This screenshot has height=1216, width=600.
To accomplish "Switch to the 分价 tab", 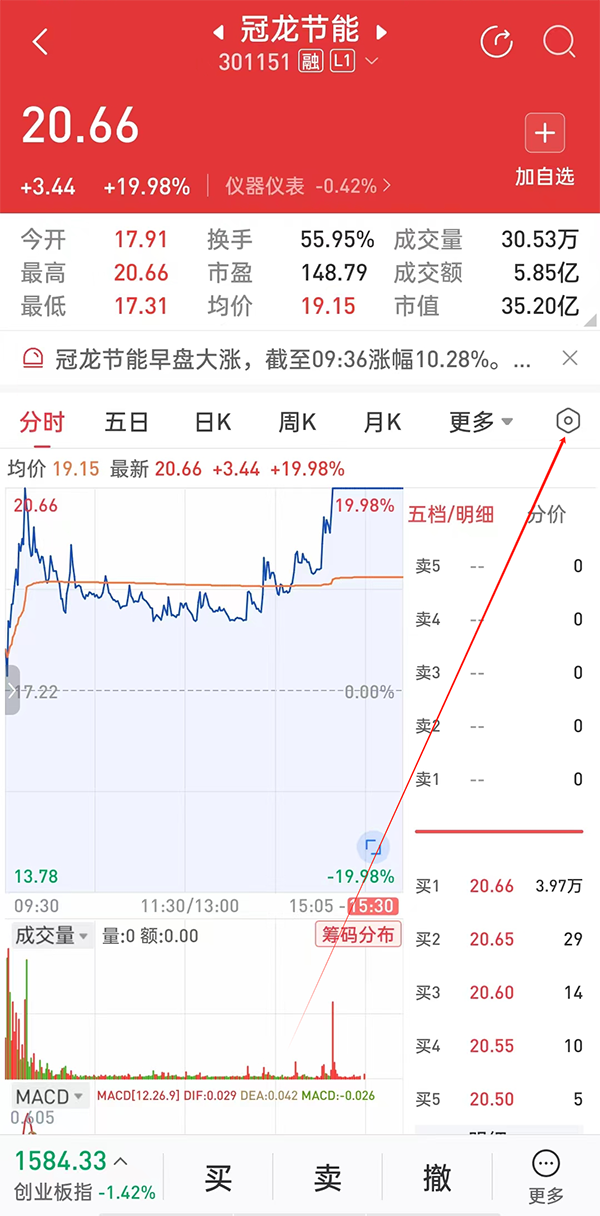I will point(546,514).
